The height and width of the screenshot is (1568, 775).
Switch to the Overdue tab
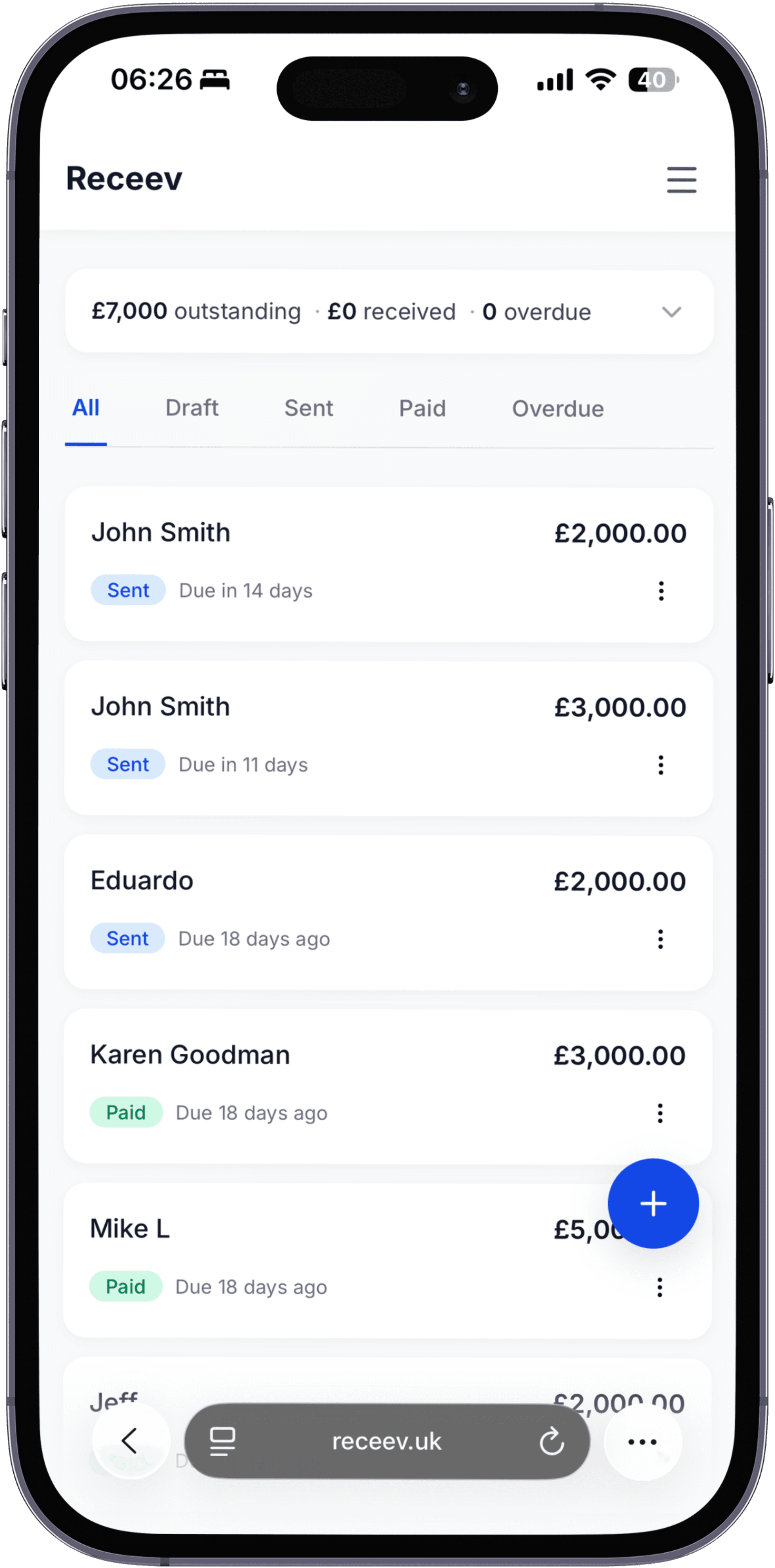tap(557, 408)
